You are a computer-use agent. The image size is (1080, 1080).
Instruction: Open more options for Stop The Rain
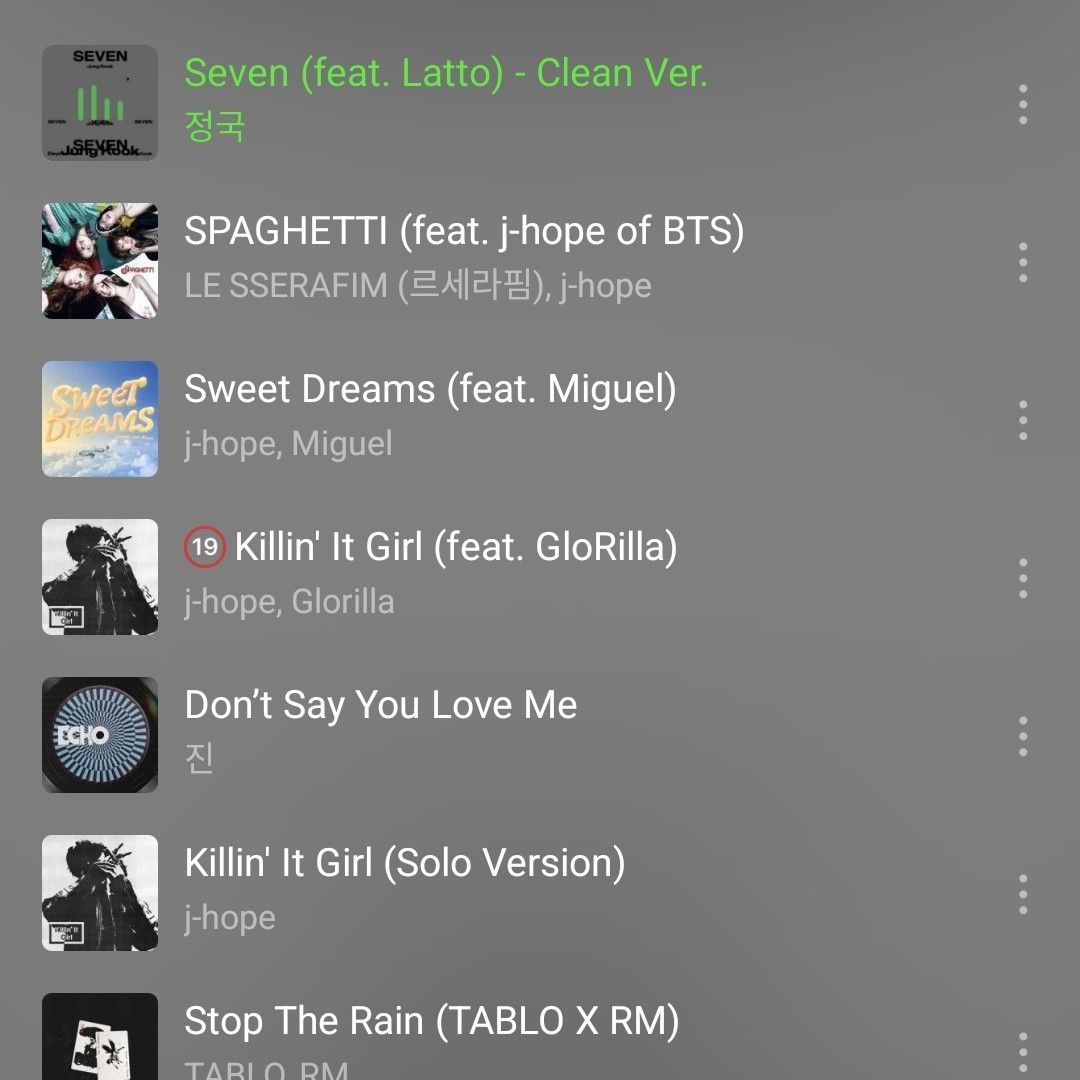coord(1022,1050)
